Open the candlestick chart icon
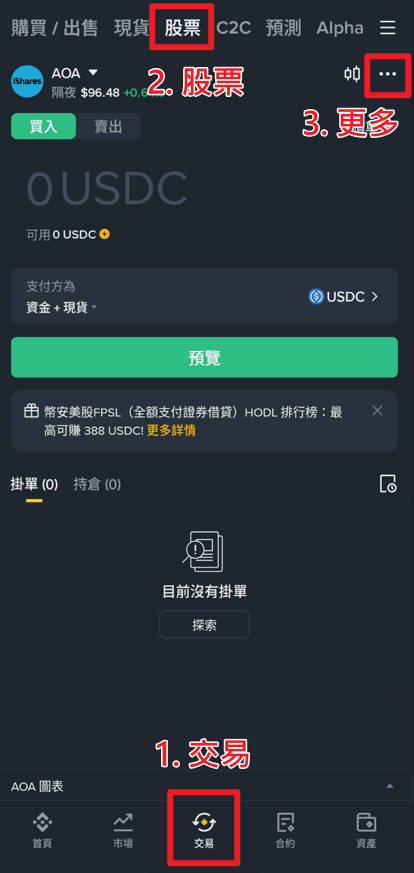414x873 pixels. point(352,73)
